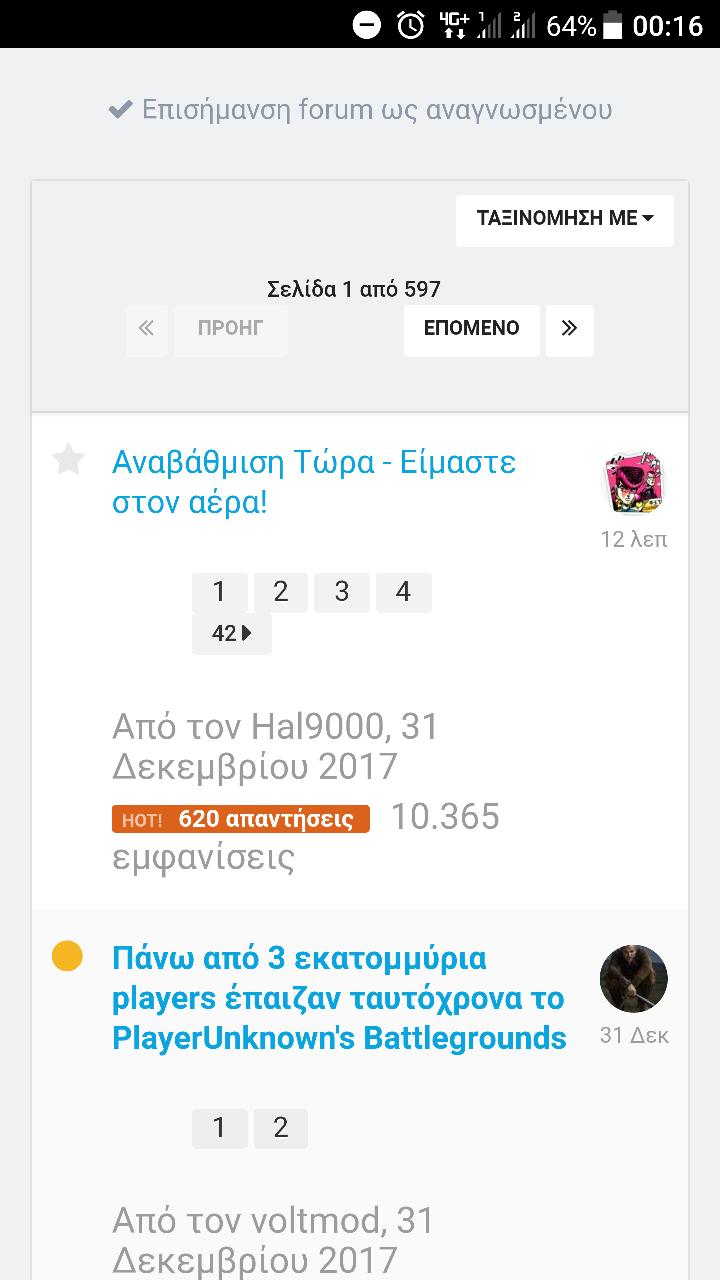Jump to page 42 of the Αναβάθμιση Τώρα topic
Screen dimensions: 720x1280
tap(232, 634)
